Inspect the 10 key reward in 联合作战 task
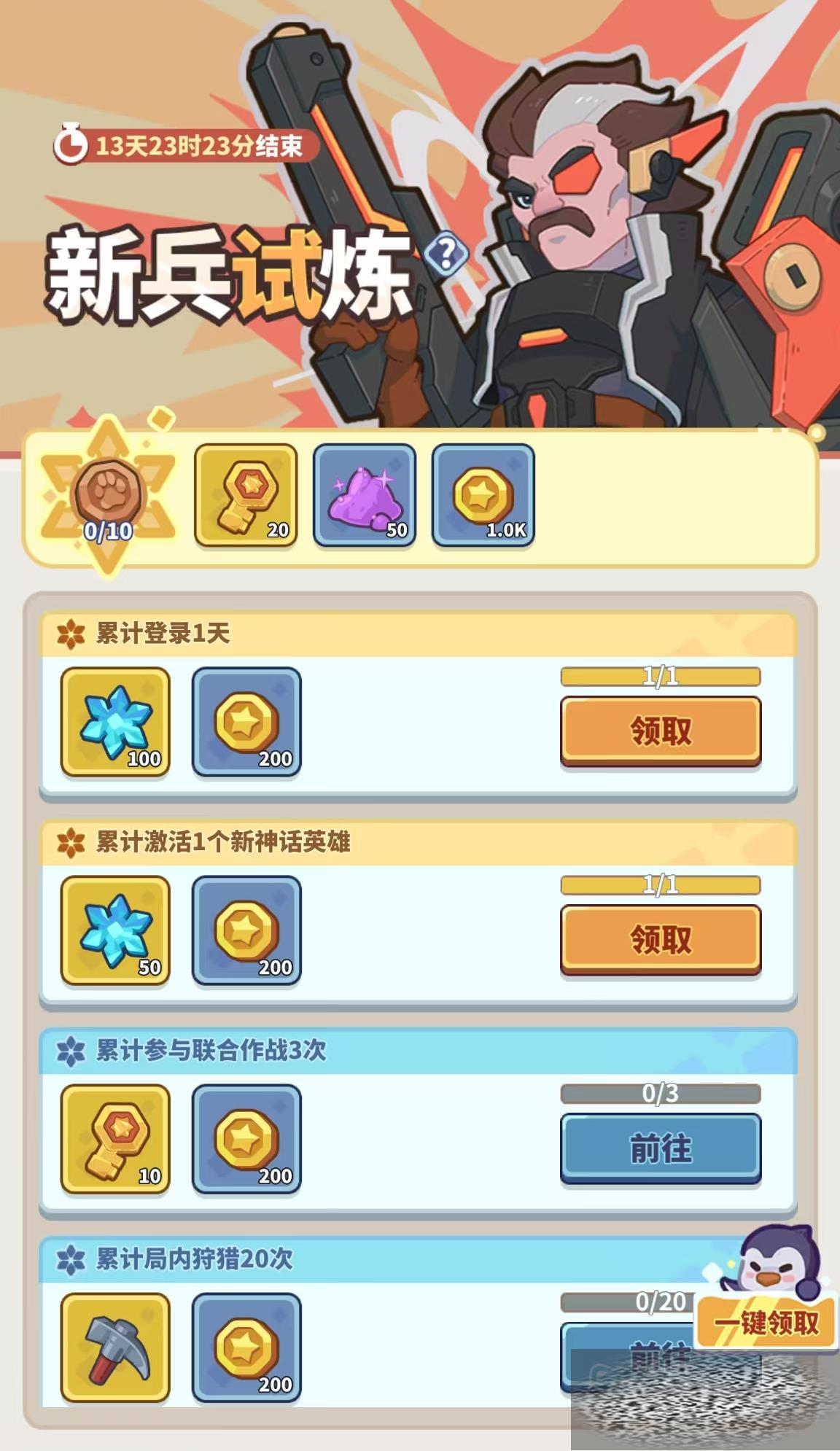This screenshot has width=840, height=1451. click(115, 1138)
